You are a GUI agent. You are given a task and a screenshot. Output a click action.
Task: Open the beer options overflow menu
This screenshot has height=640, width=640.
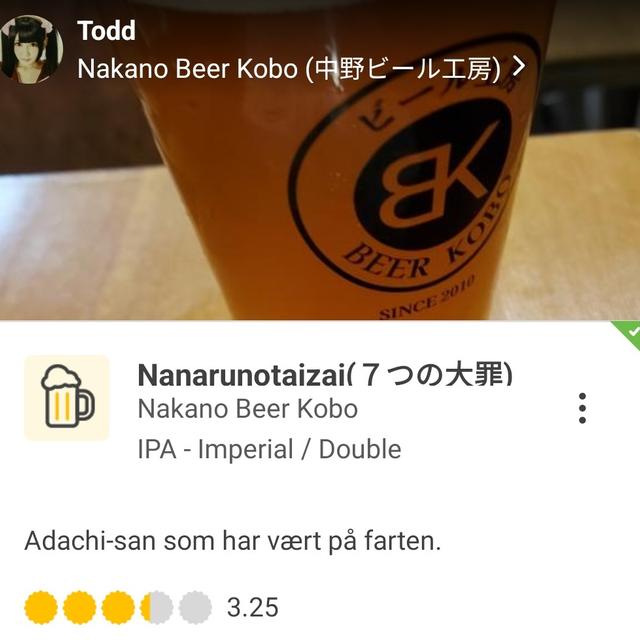(x=581, y=408)
